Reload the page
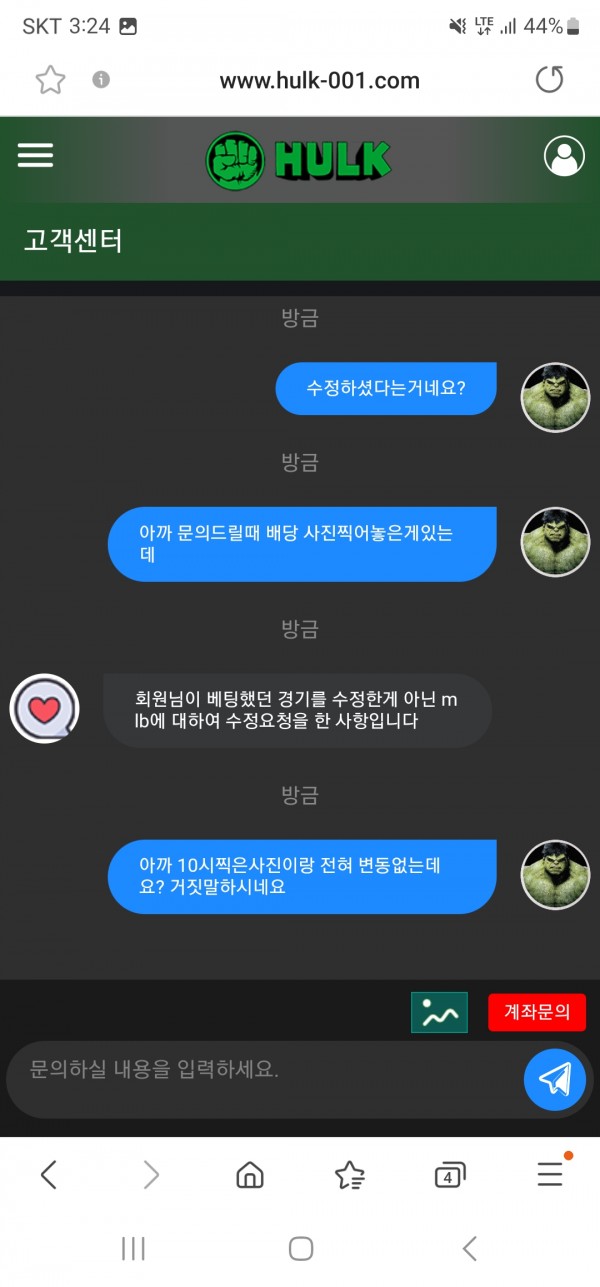600x1287 pixels. click(x=549, y=80)
